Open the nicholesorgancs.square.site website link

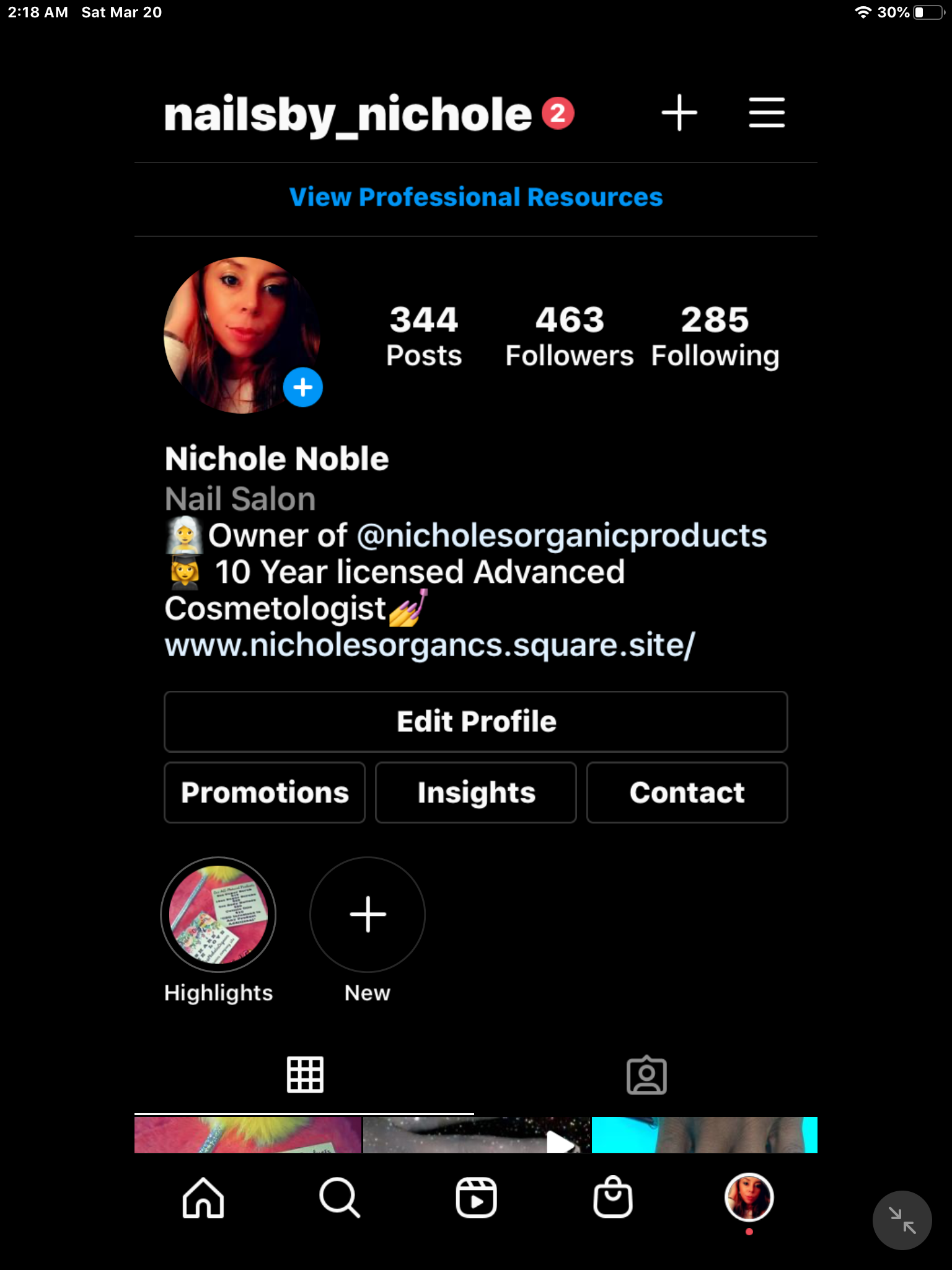[x=430, y=645]
